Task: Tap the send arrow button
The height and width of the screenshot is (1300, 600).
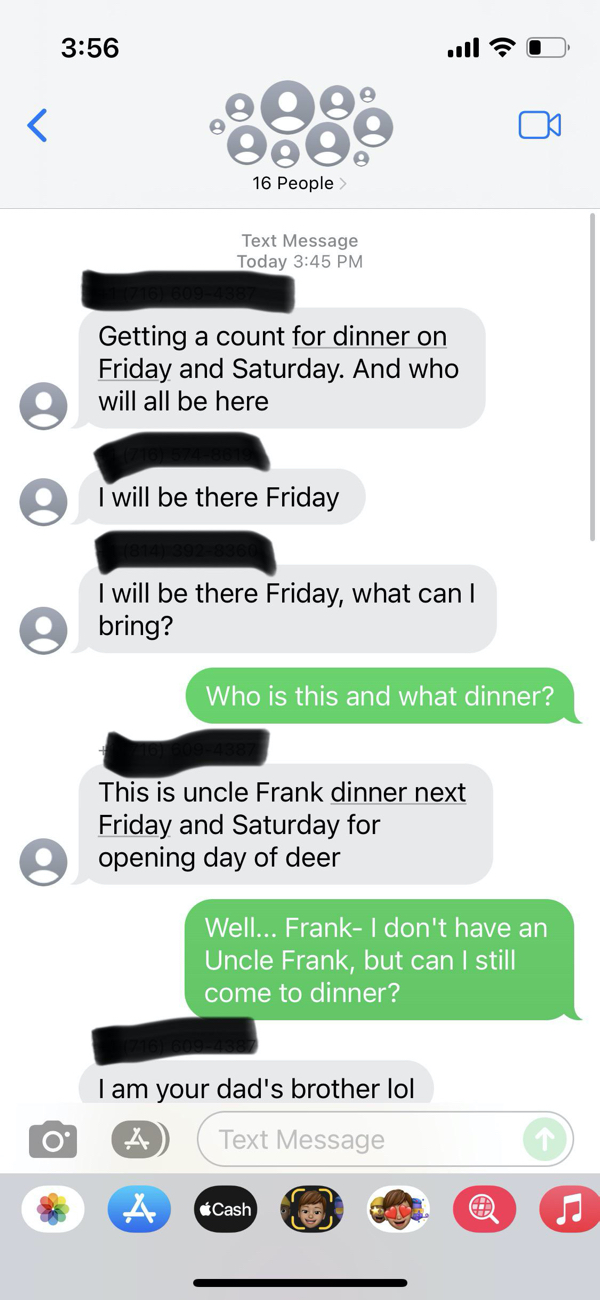Action: (546, 1138)
